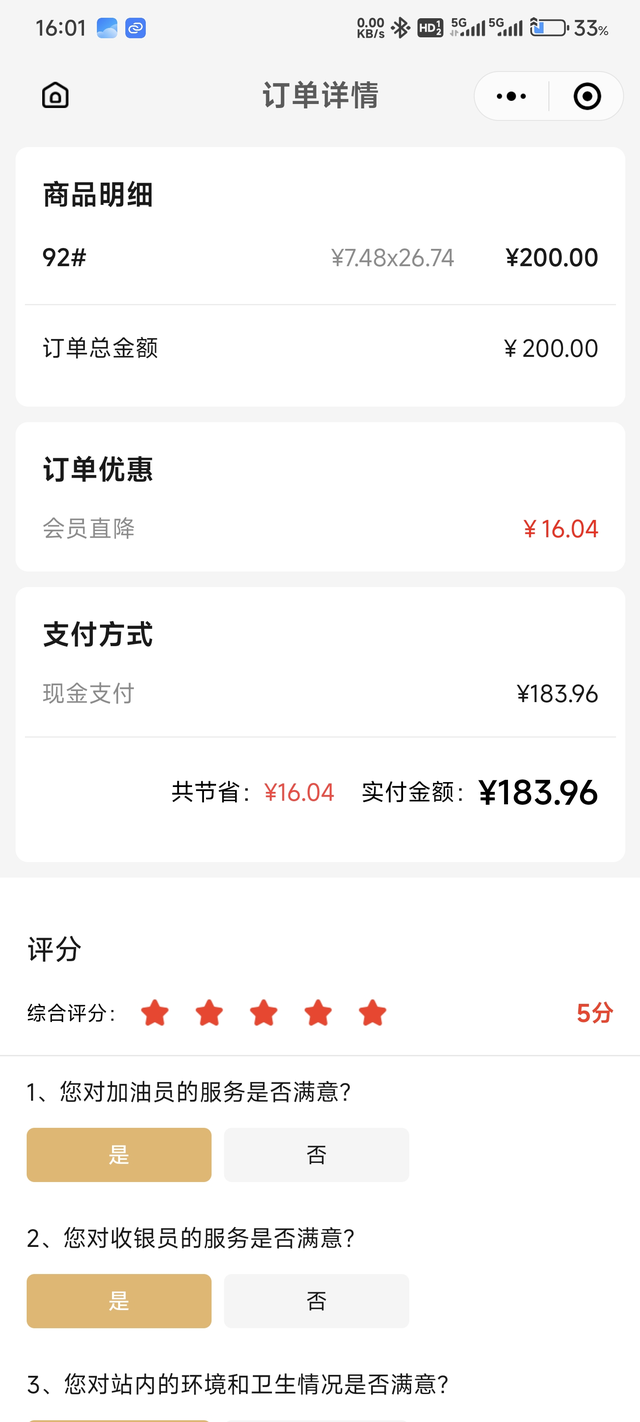Select 否 for 加油员 service question
The height and width of the screenshot is (1422, 640).
click(x=316, y=1155)
